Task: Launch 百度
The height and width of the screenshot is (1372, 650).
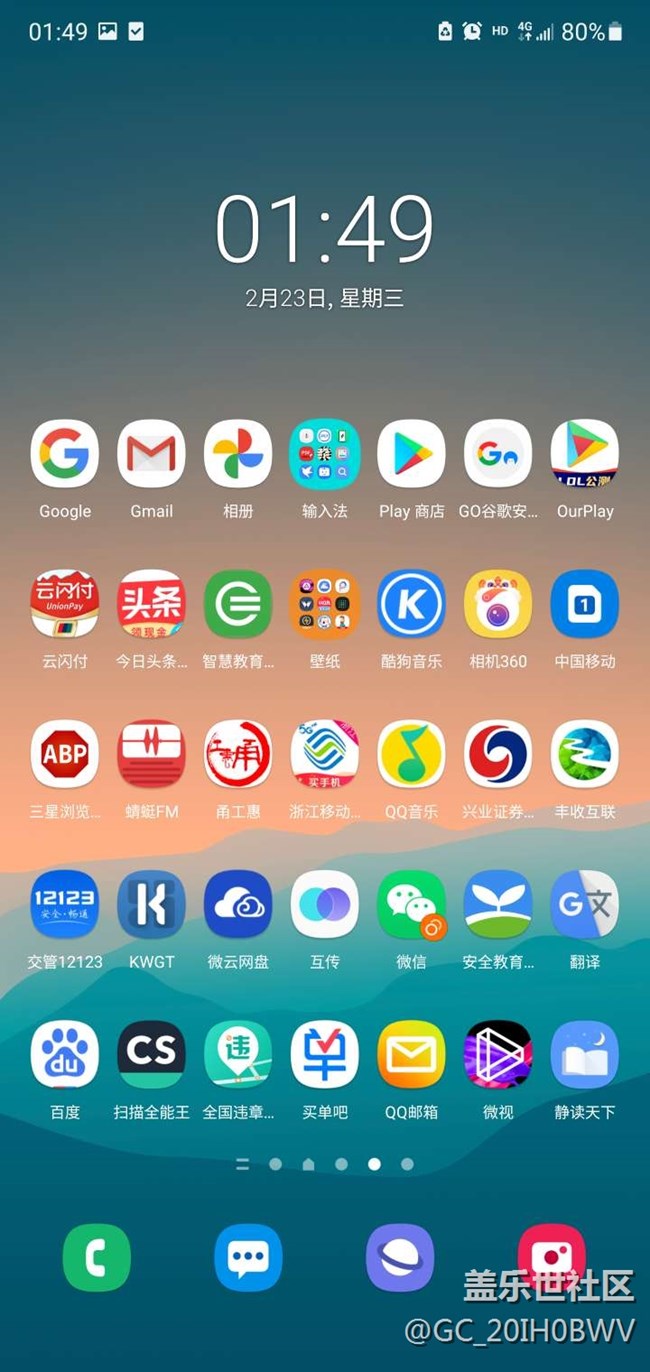Action: click(65, 1054)
